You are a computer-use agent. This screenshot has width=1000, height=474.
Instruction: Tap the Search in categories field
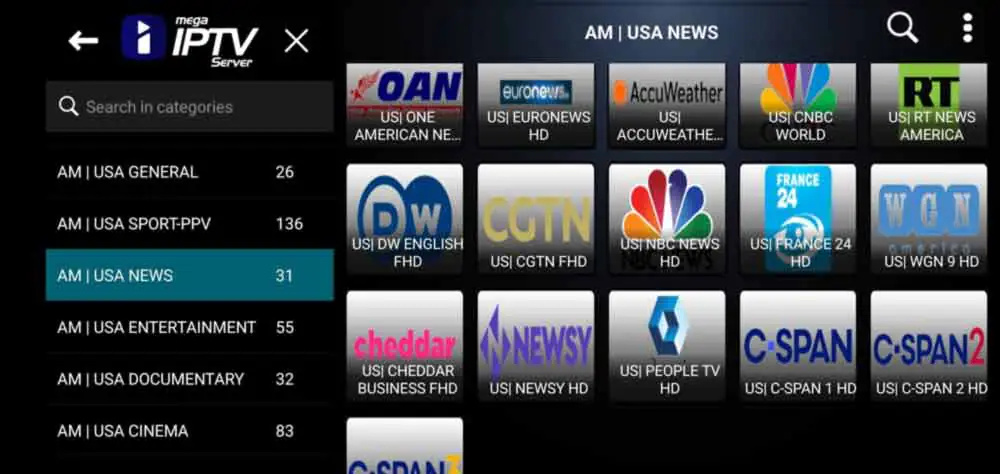click(x=189, y=107)
